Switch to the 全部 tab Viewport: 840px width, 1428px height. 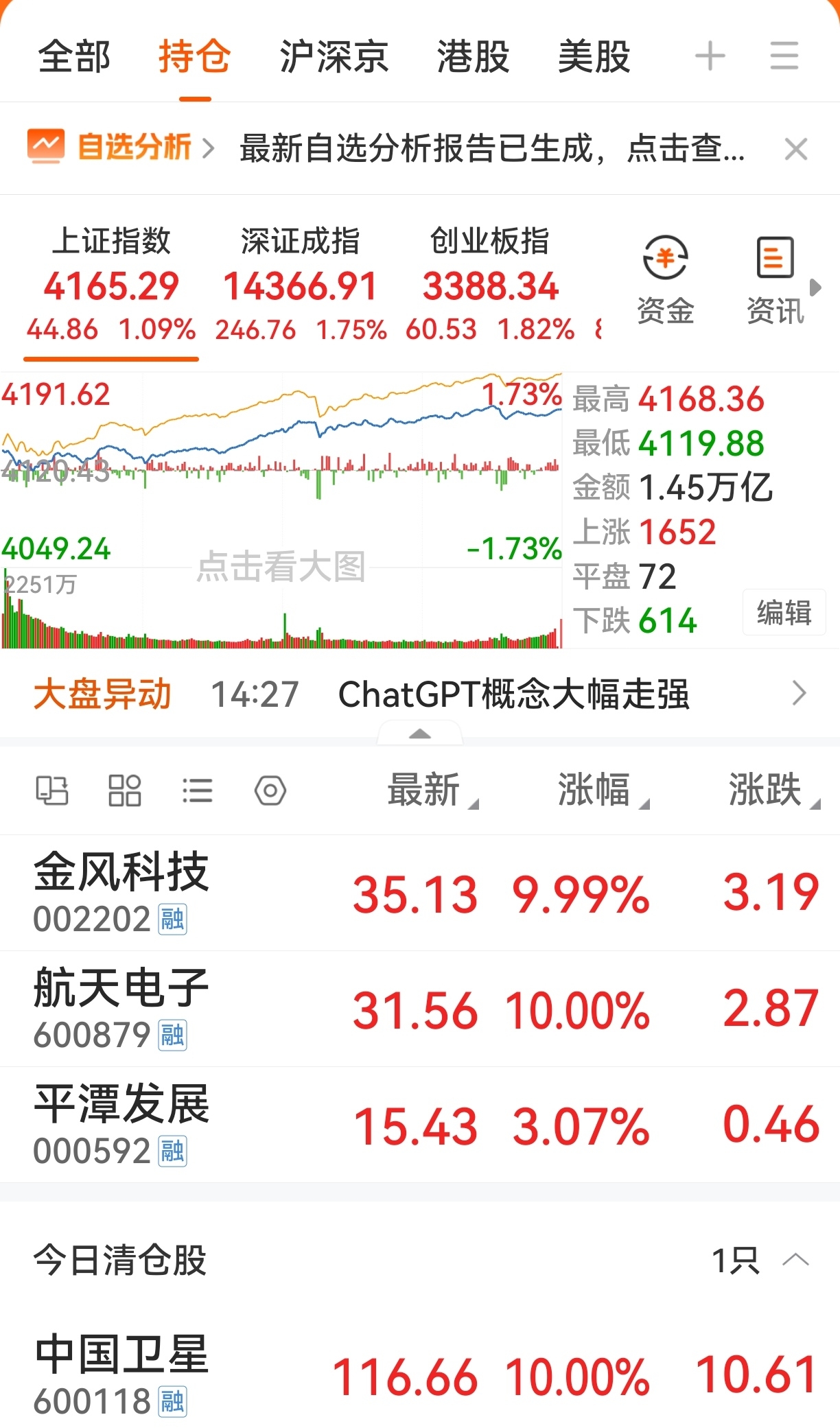coord(74,56)
